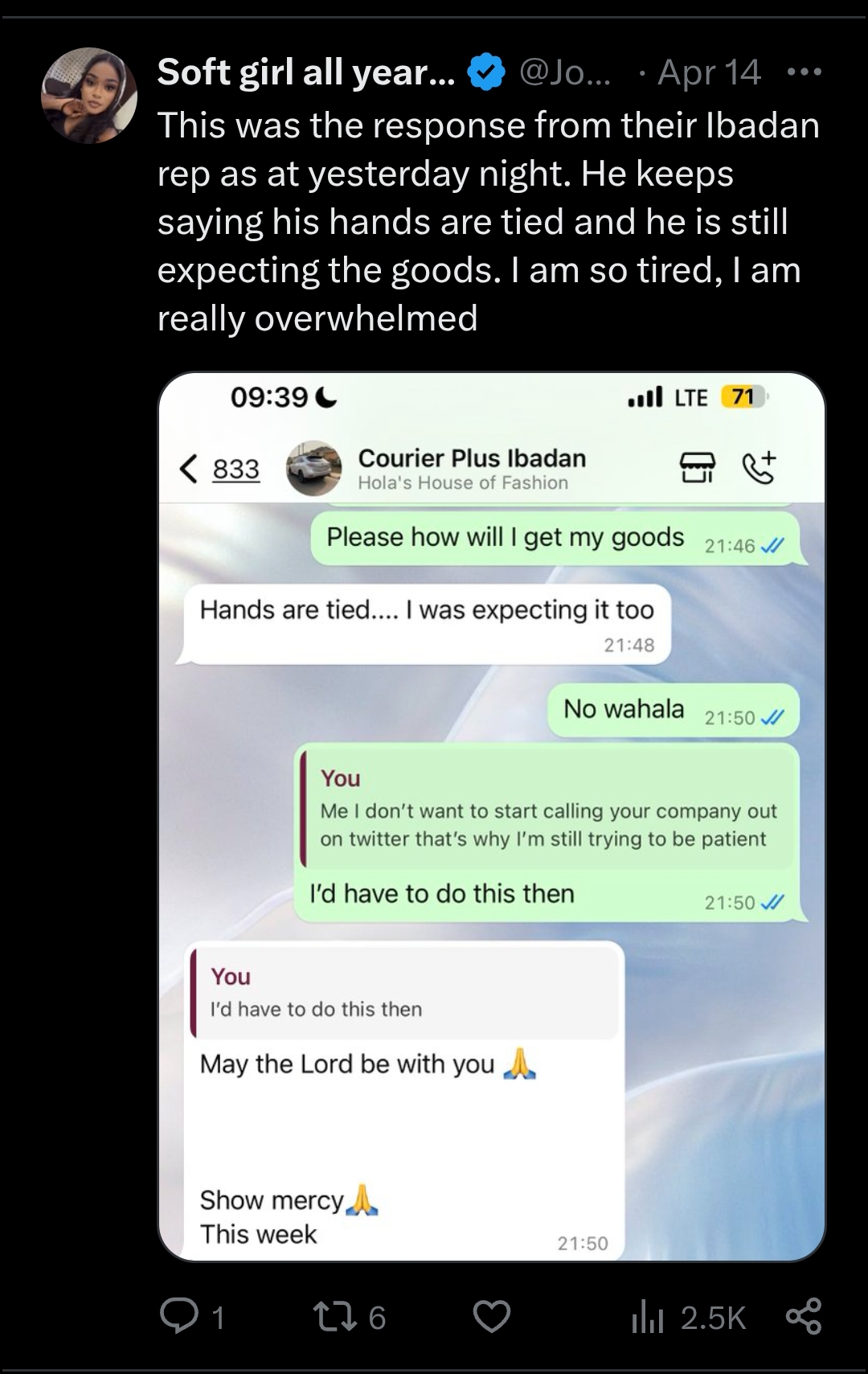The image size is (868, 1374).
Task: Like this tweet
Action: point(491,1317)
